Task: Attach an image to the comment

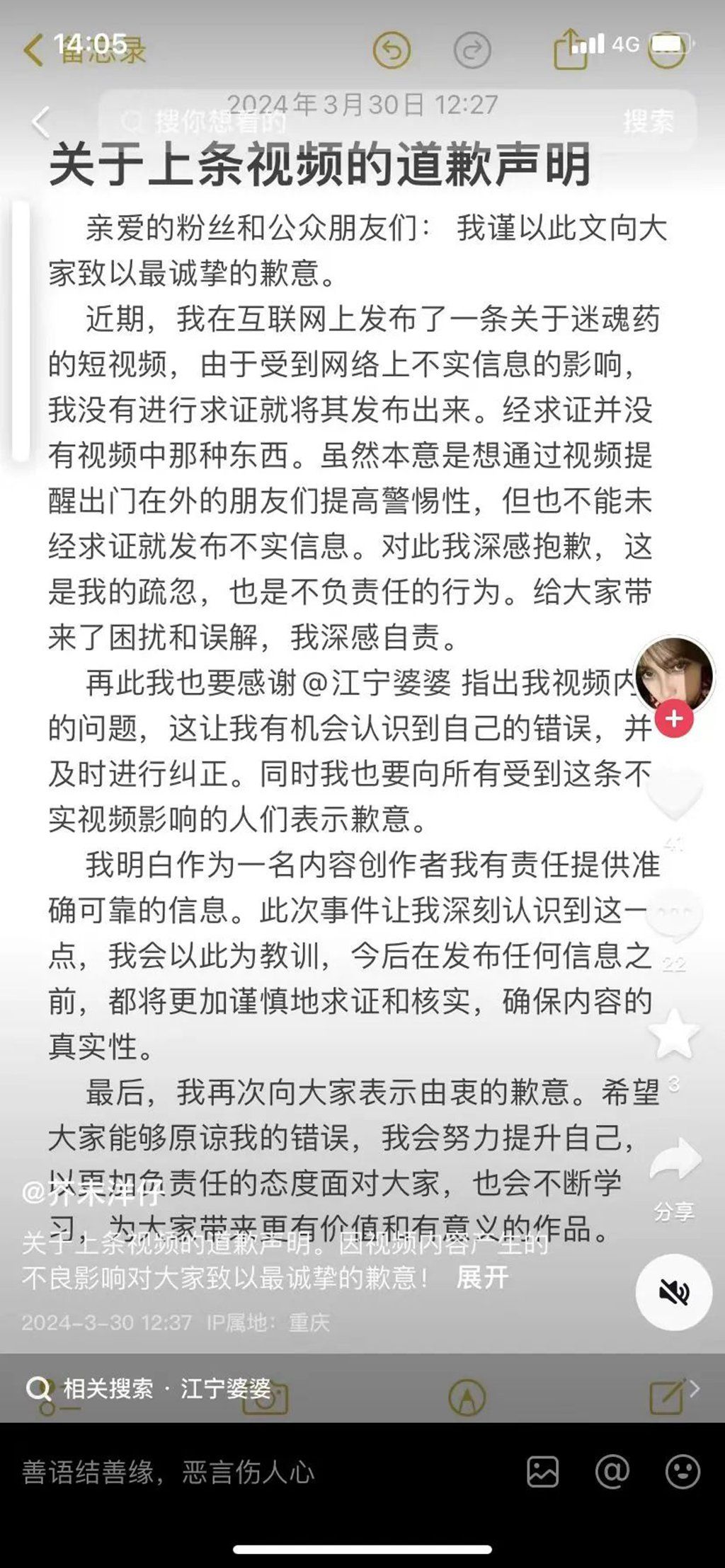Action: pyautogui.click(x=543, y=1473)
